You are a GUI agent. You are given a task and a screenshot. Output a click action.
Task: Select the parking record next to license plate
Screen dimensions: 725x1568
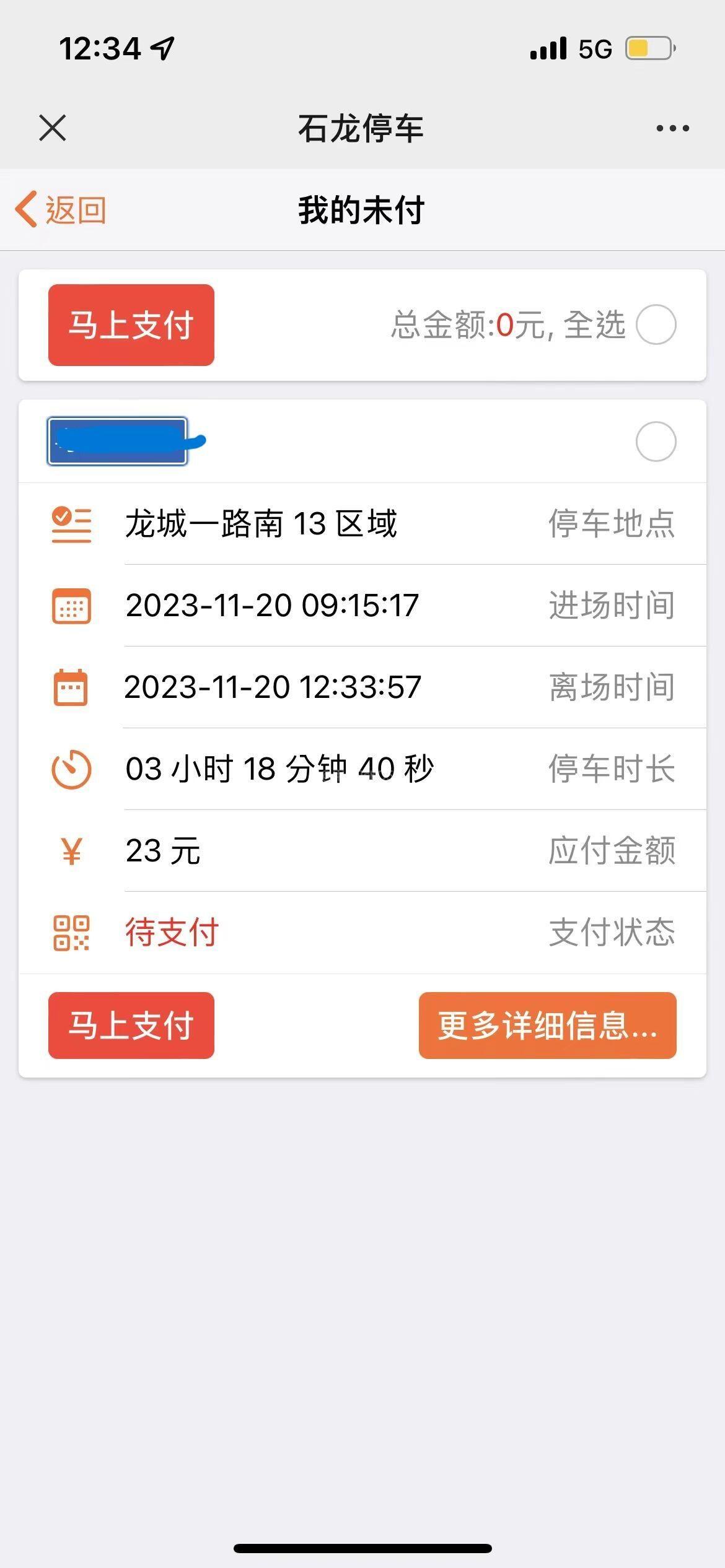click(656, 442)
